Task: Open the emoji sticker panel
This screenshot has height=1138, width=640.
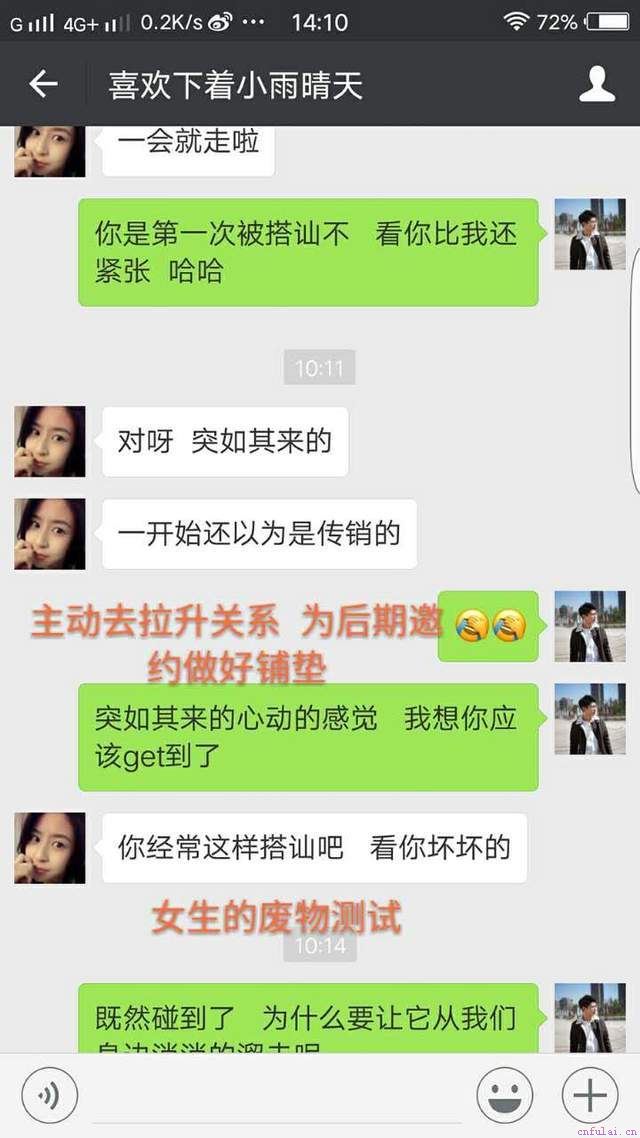Action: 504,1097
